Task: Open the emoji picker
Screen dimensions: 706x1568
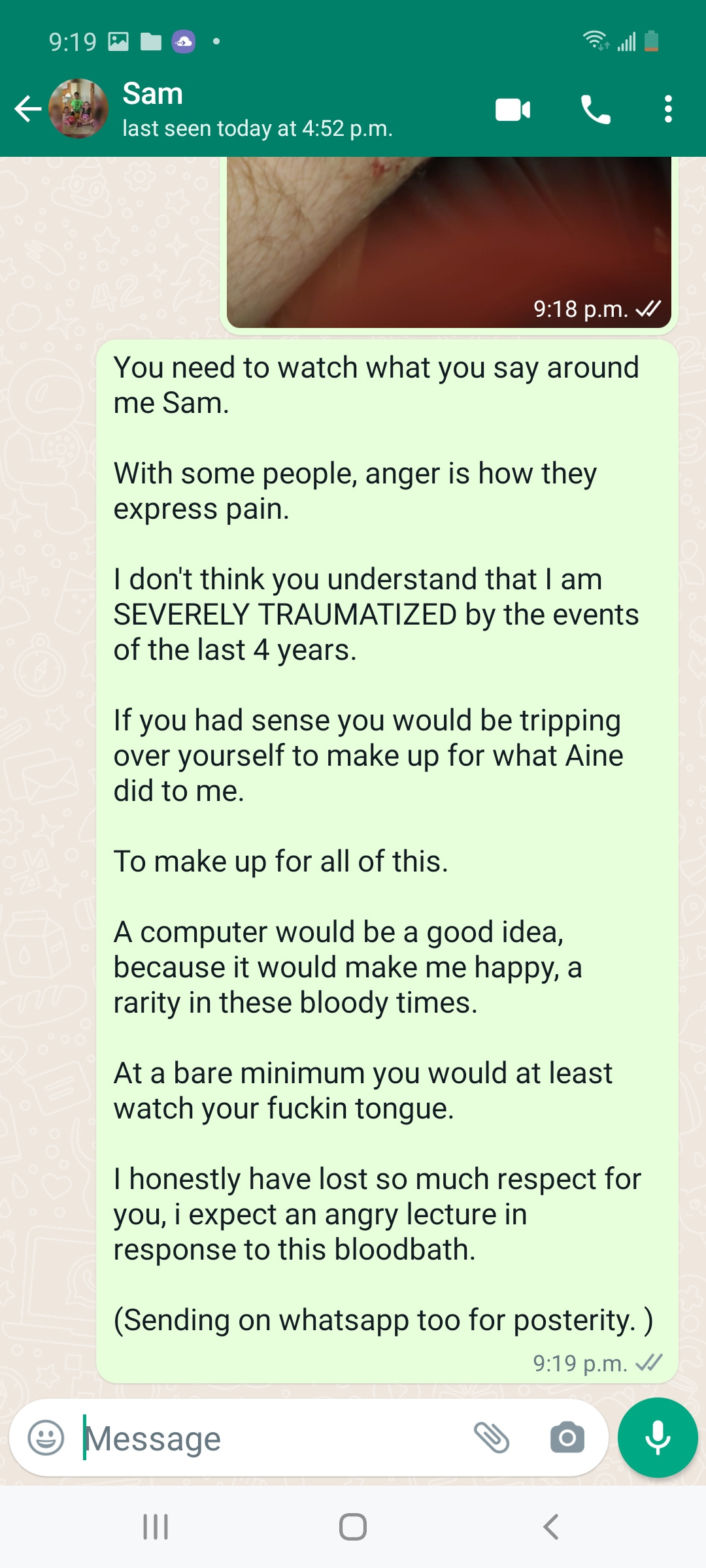Action: click(x=46, y=1438)
